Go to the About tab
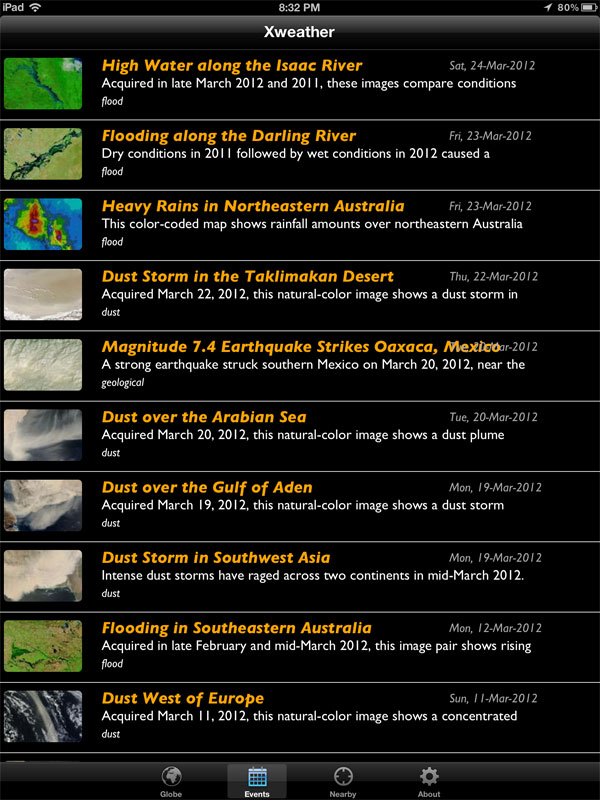The image size is (600, 800). click(x=429, y=781)
